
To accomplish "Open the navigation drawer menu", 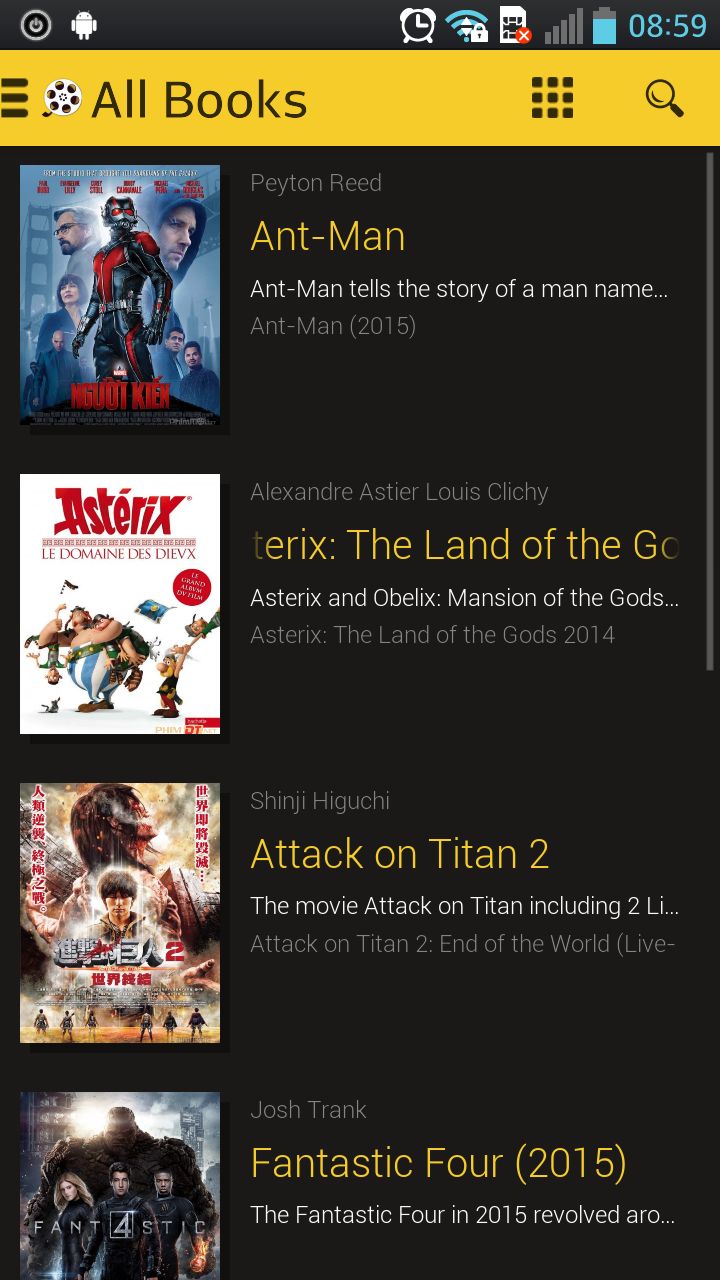I will (x=16, y=99).
